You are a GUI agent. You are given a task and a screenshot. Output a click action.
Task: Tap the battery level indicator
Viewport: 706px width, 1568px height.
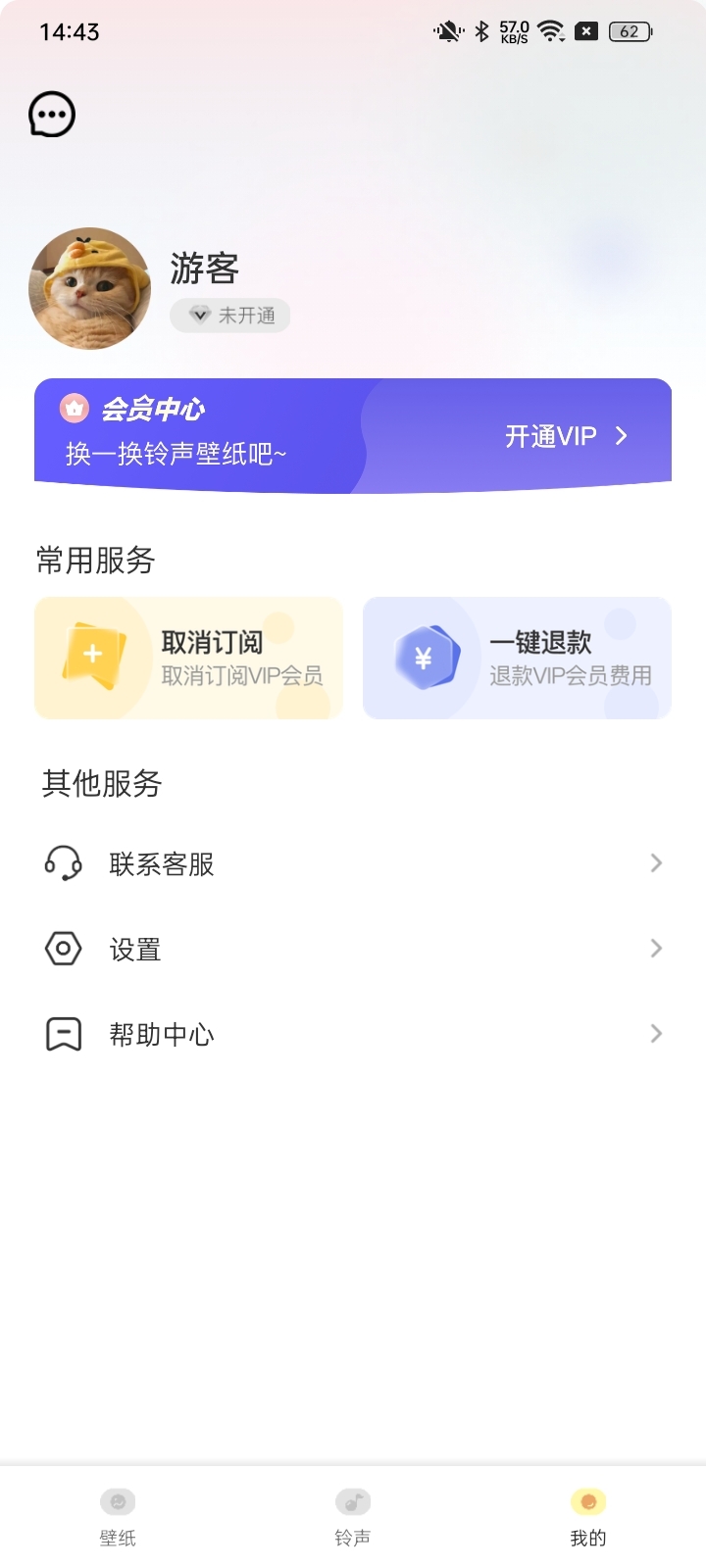click(630, 30)
